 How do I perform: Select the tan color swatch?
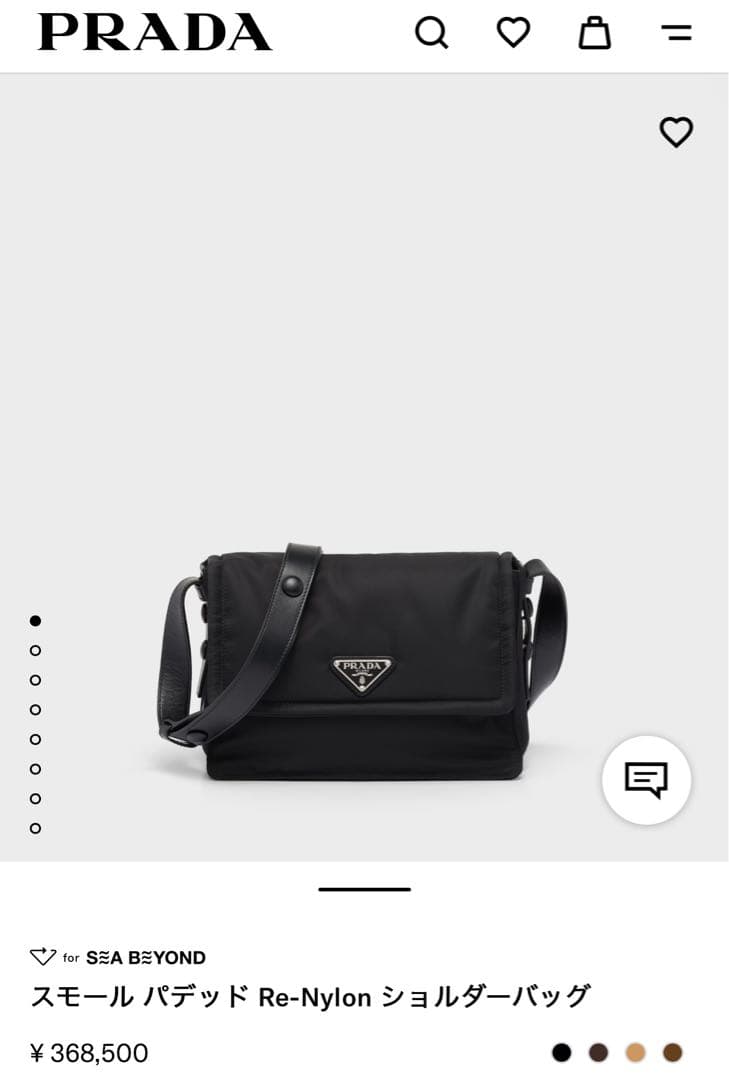634,1053
